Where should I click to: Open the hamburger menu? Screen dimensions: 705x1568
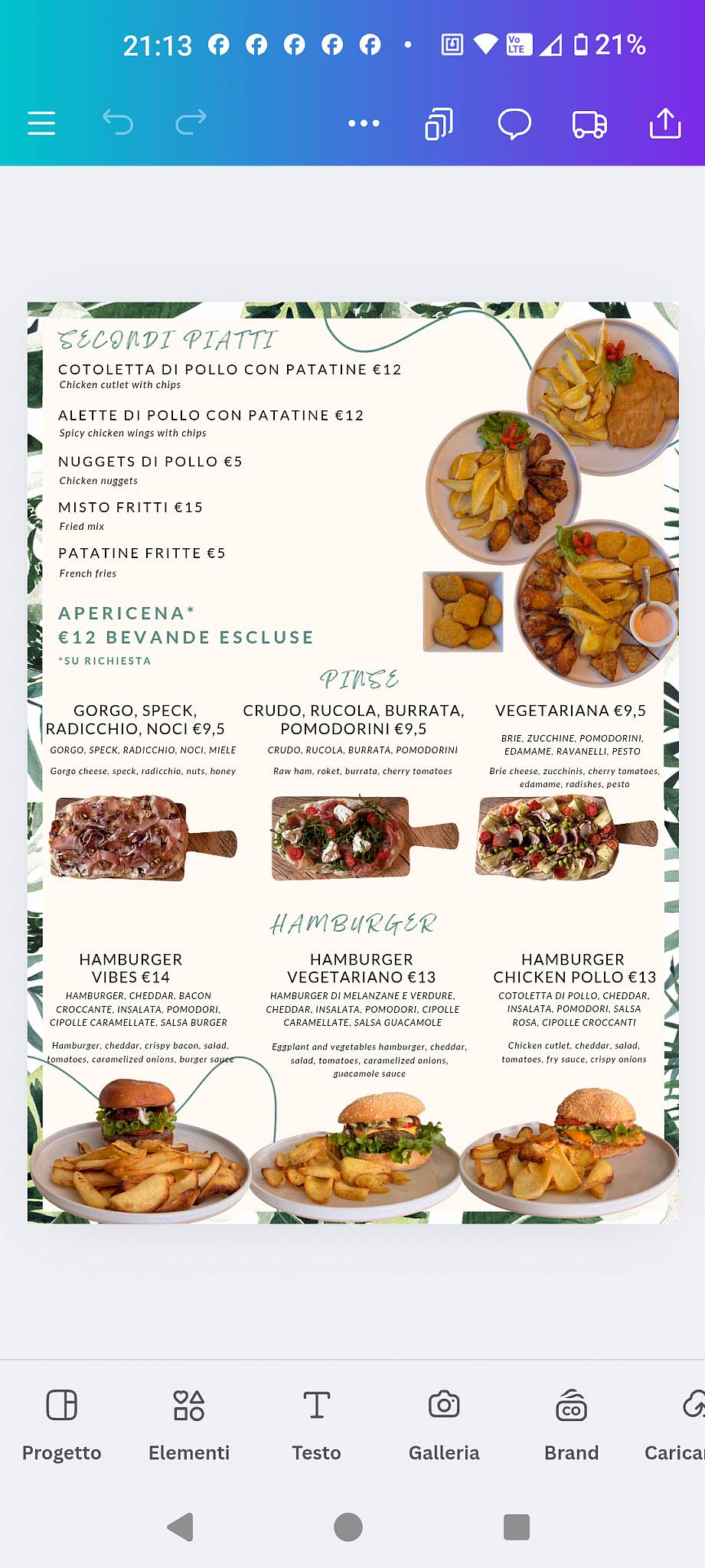[41, 122]
